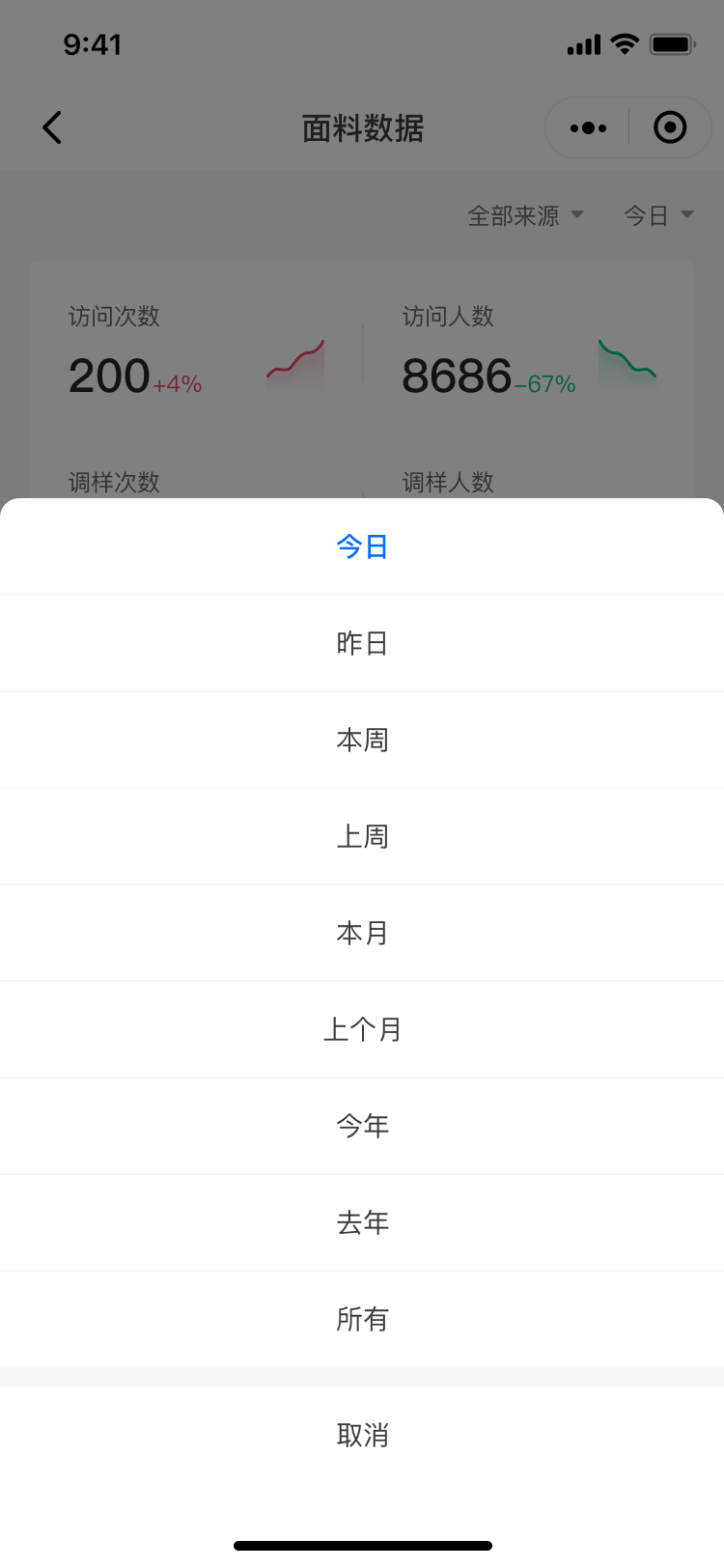The width and height of the screenshot is (724, 1568).
Task: Select the 本周 option
Action: point(362,740)
